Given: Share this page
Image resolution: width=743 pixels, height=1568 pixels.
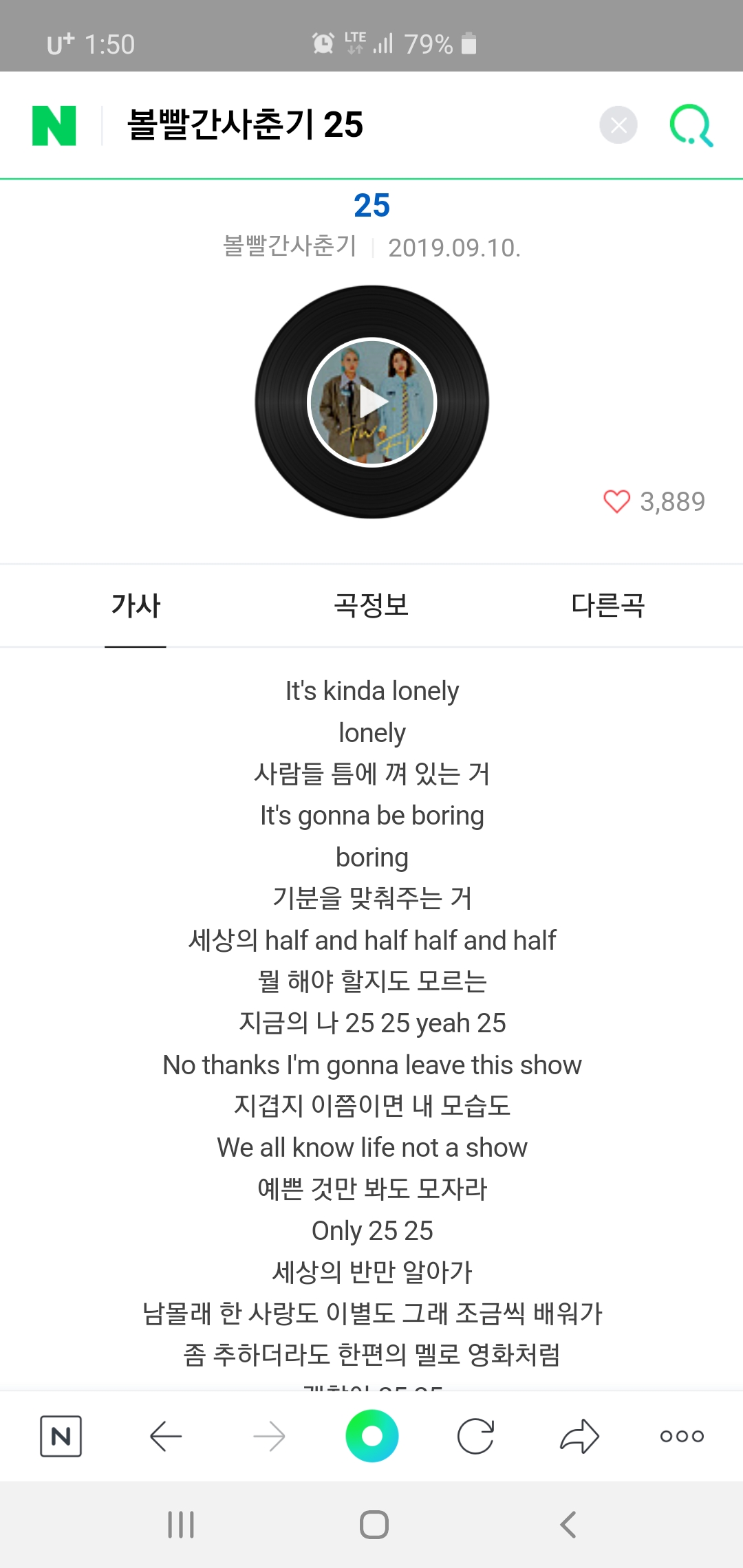Looking at the screenshot, I should pos(579,1436).
